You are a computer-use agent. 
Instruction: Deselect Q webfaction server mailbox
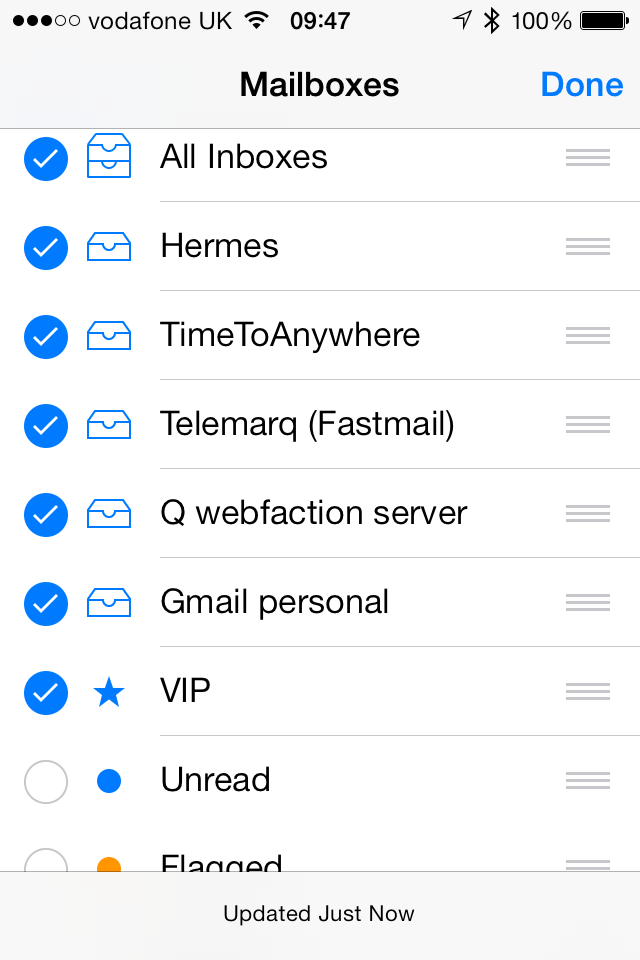(x=46, y=515)
